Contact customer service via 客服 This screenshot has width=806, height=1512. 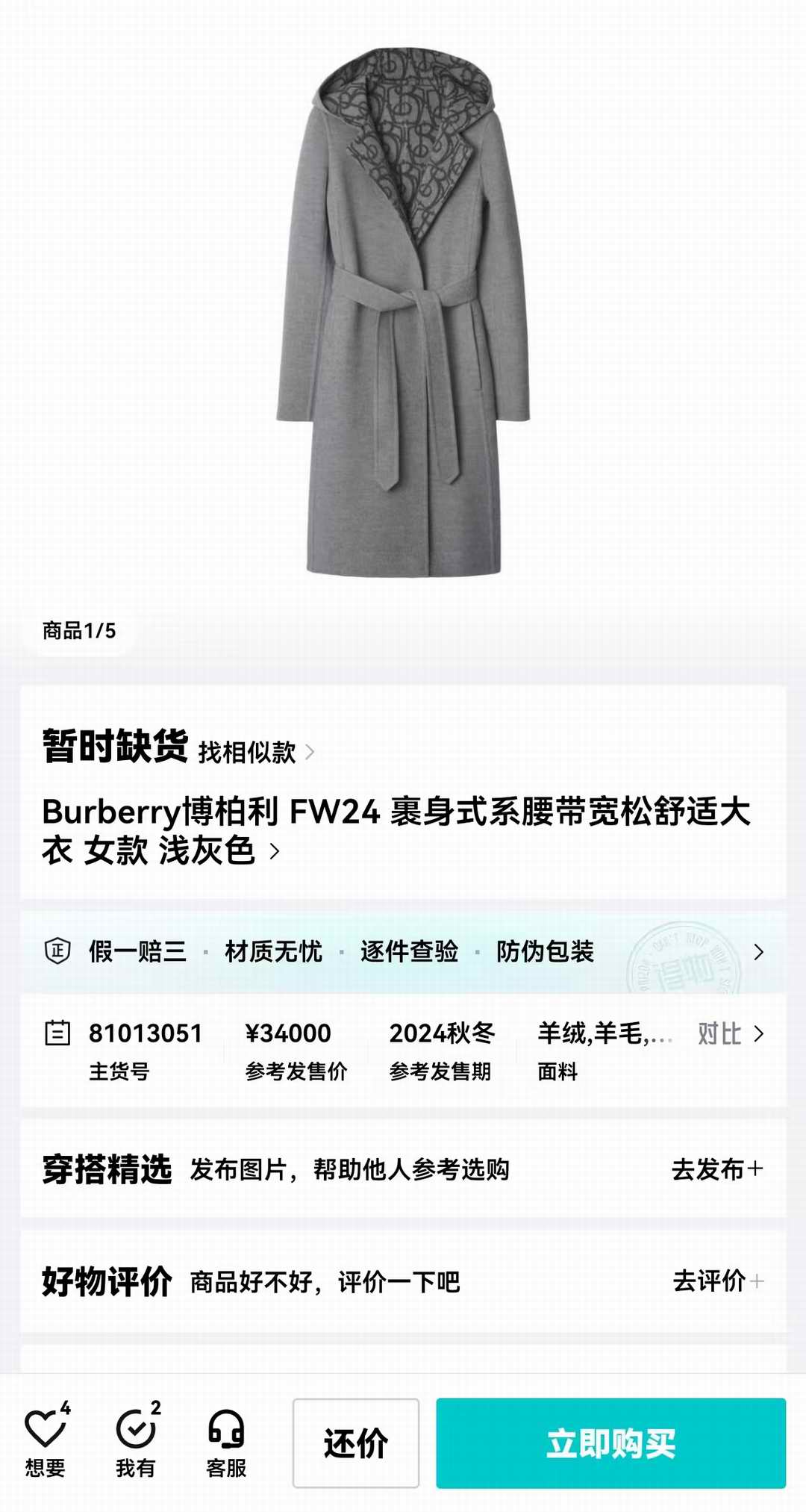tap(226, 1442)
